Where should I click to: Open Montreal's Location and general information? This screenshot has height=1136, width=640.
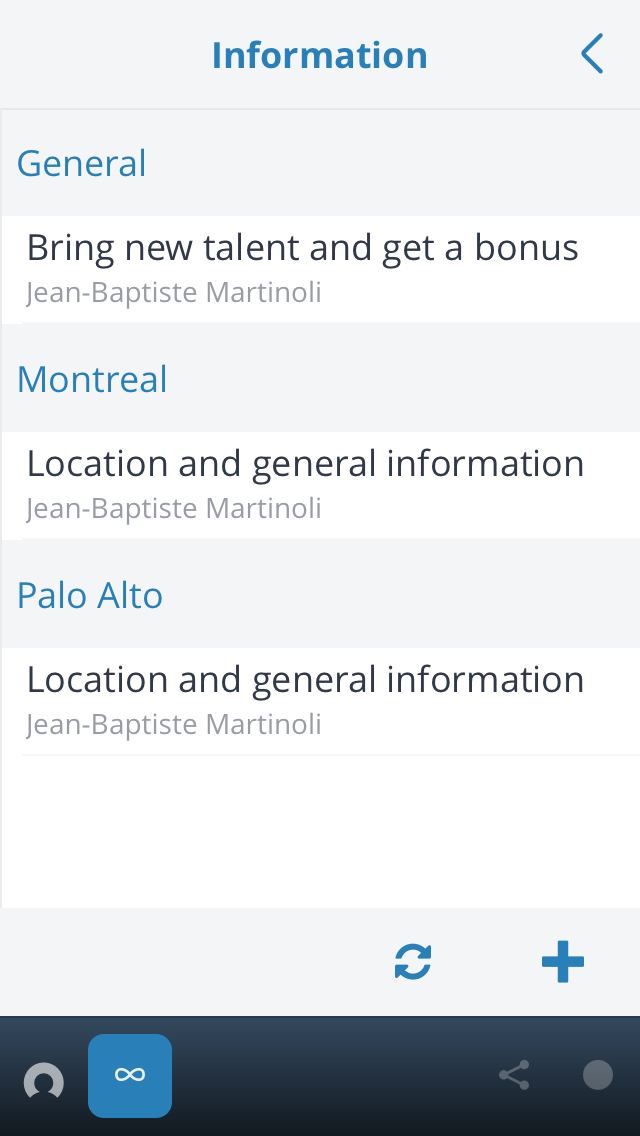click(320, 485)
